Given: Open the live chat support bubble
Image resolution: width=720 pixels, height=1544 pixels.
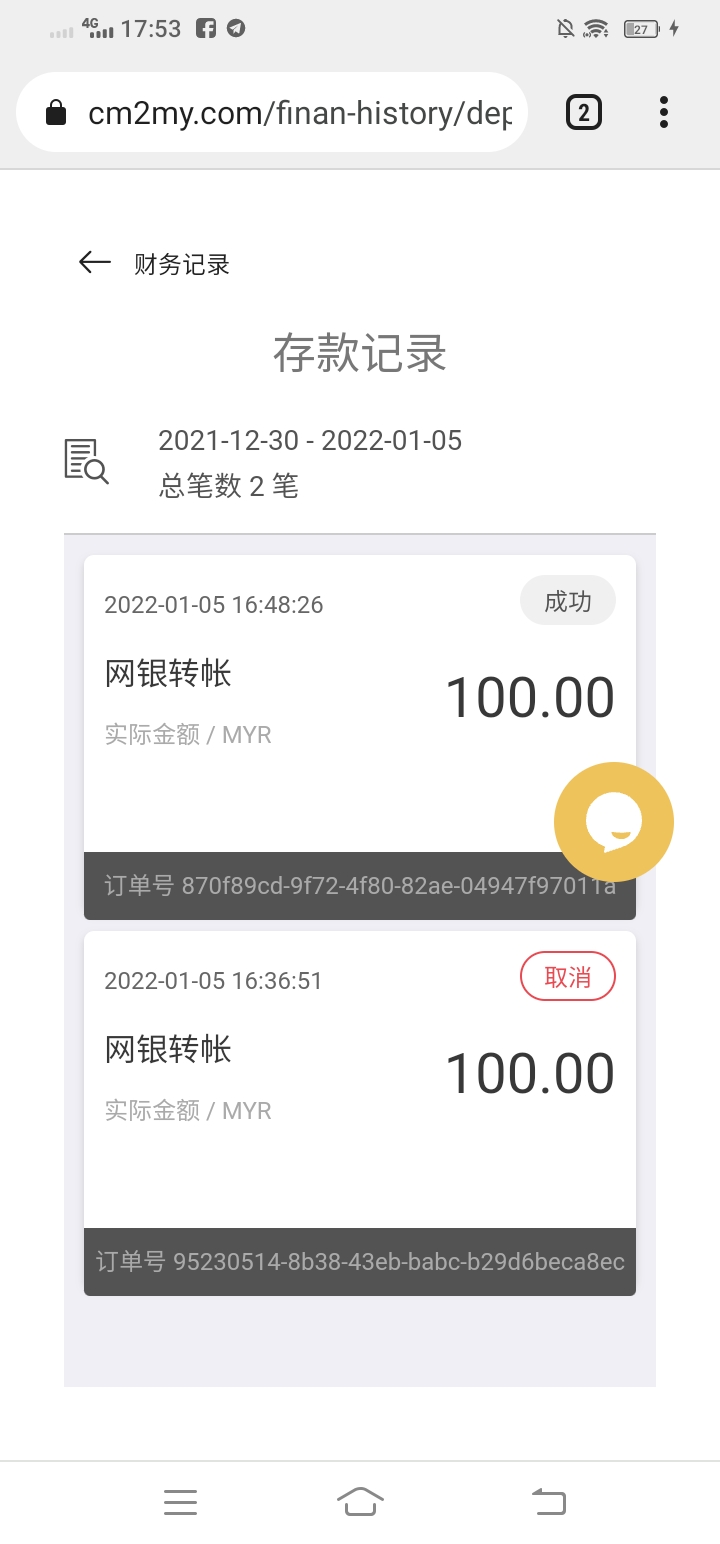Looking at the screenshot, I should [x=613, y=822].
